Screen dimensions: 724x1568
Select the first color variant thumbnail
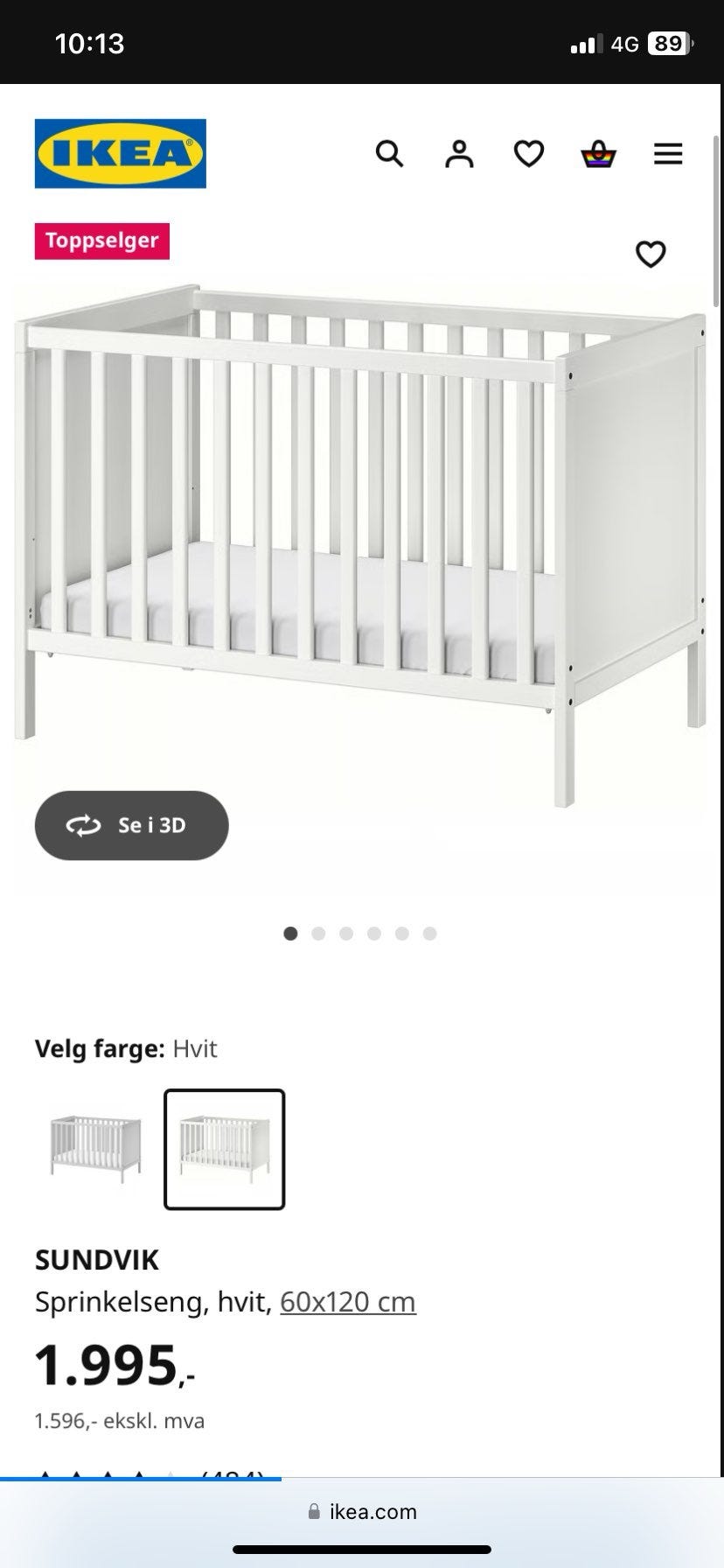click(95, 1149)
